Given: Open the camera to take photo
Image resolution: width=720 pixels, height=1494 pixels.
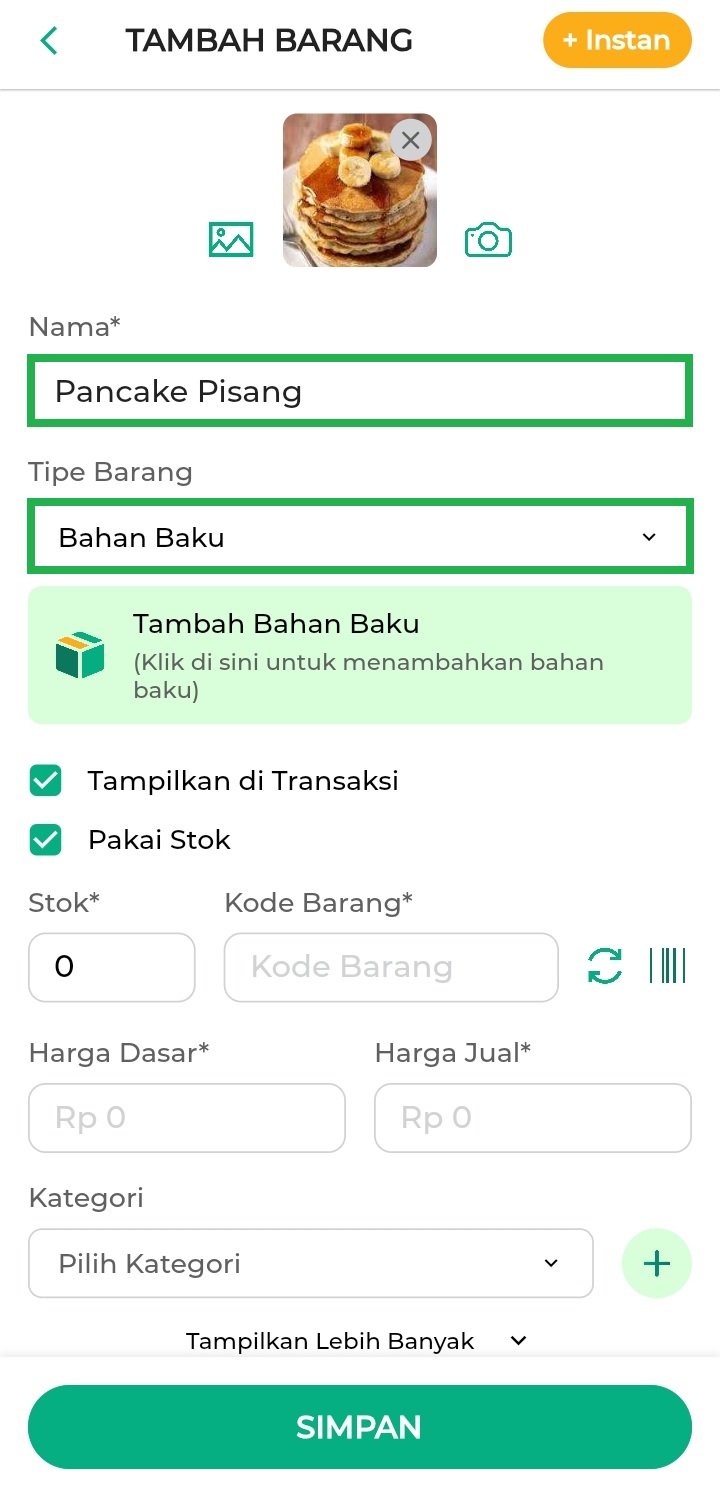Looking at the screenshot, I should tap(488, 240).
